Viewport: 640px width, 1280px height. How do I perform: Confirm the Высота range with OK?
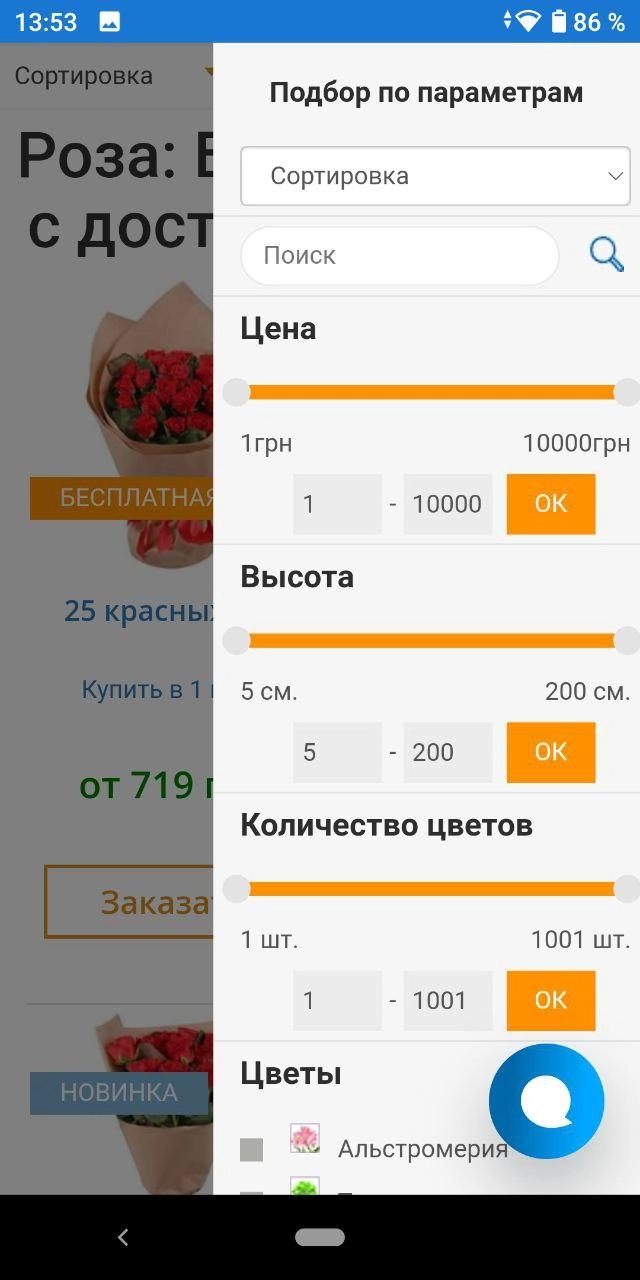[550, 752]
